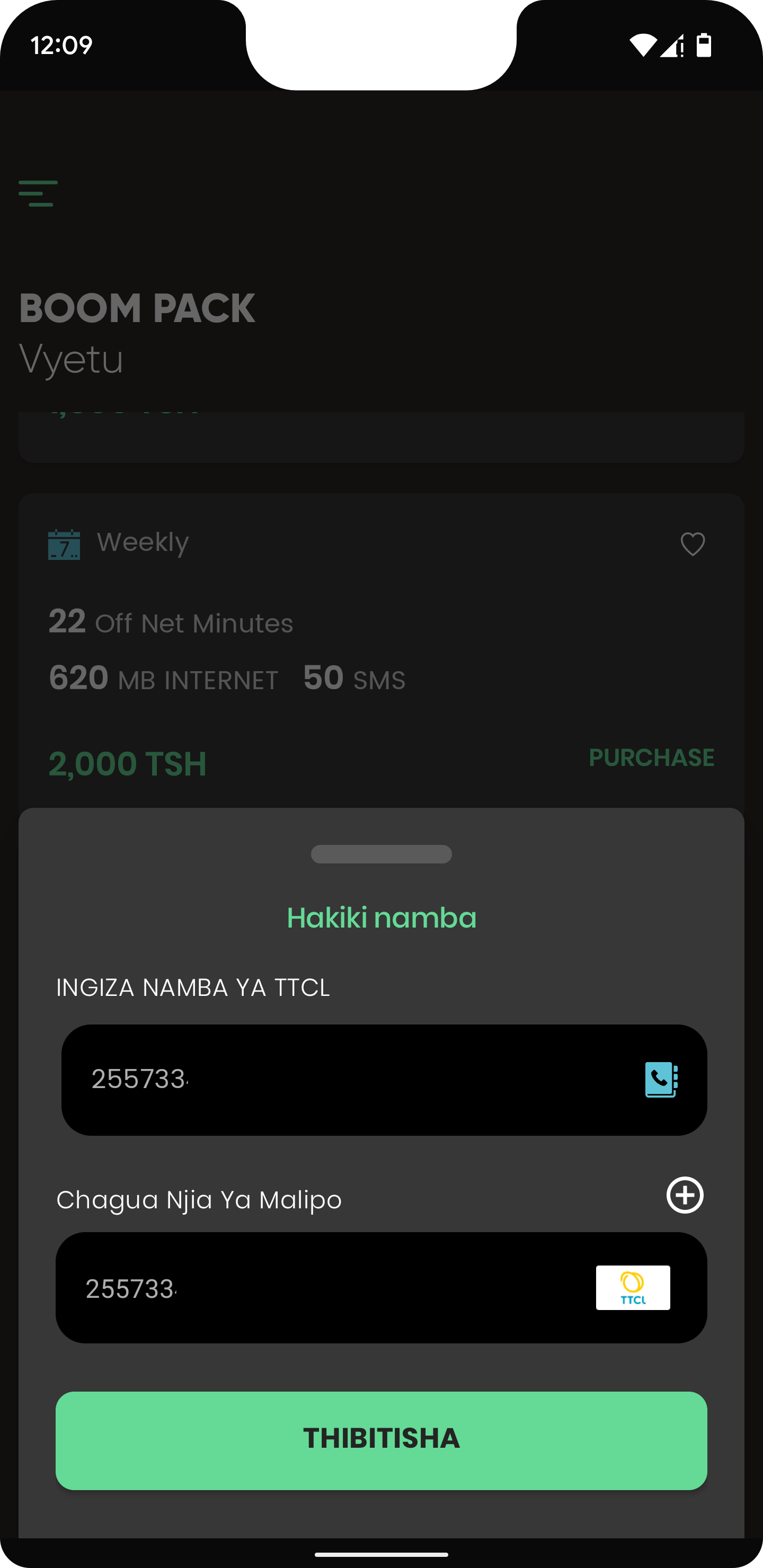
Task: Favorite the Weekly pack with the heart
Action: 693,544
